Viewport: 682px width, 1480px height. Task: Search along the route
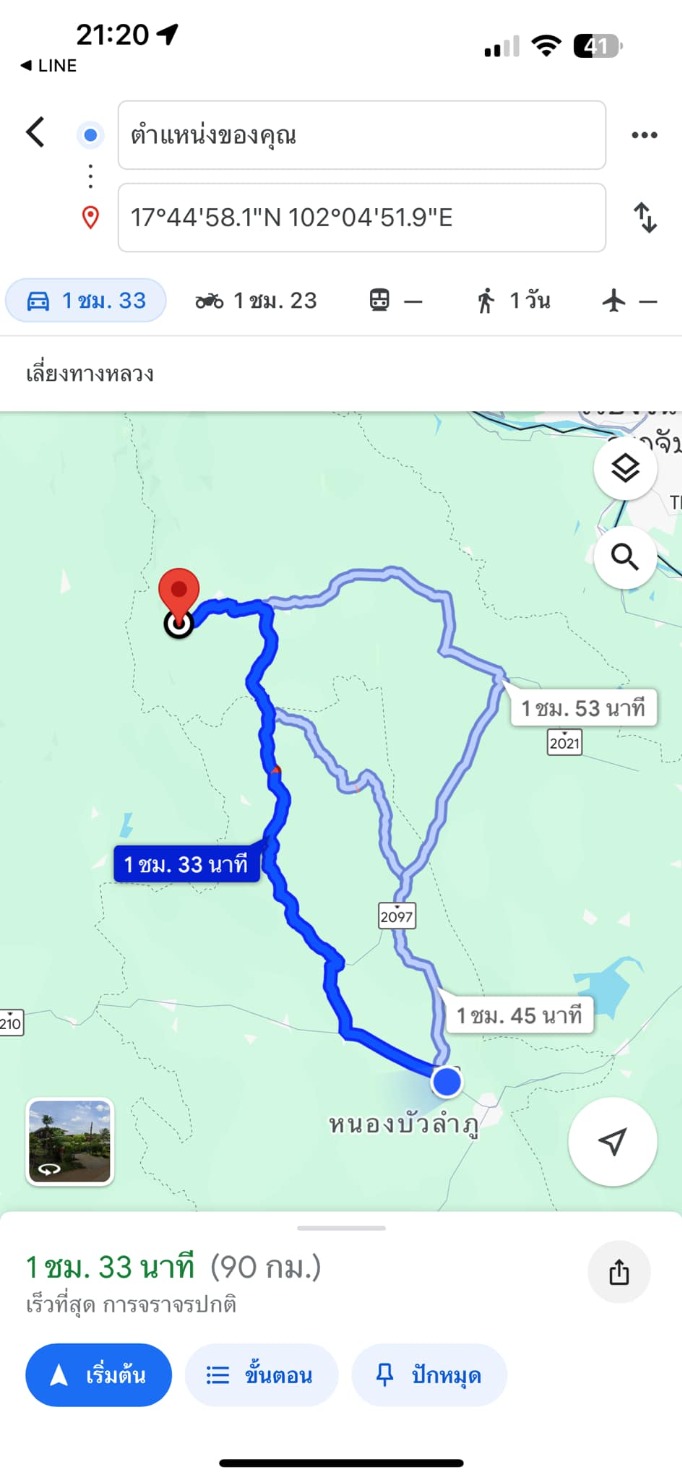point(625,557)
